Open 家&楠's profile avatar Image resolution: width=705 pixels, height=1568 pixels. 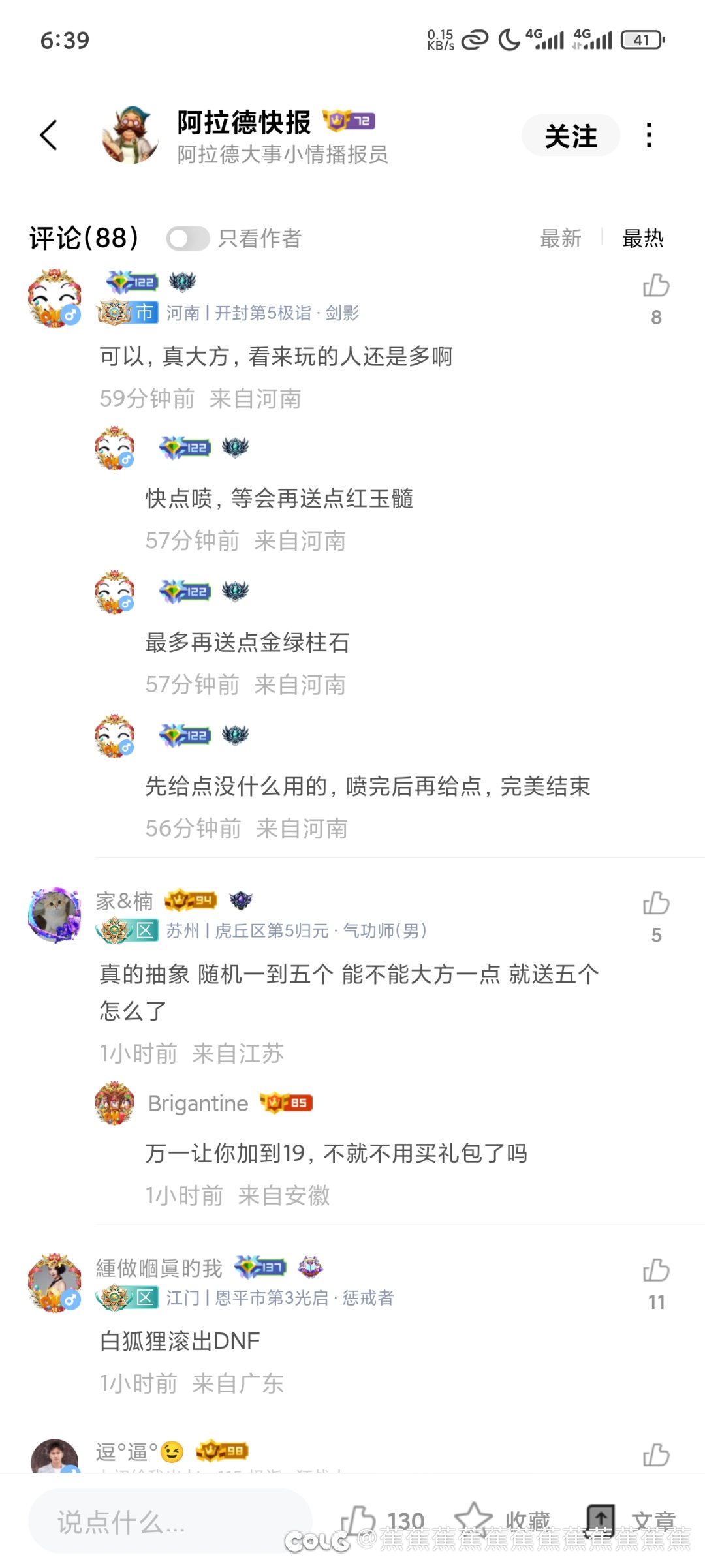55,915
